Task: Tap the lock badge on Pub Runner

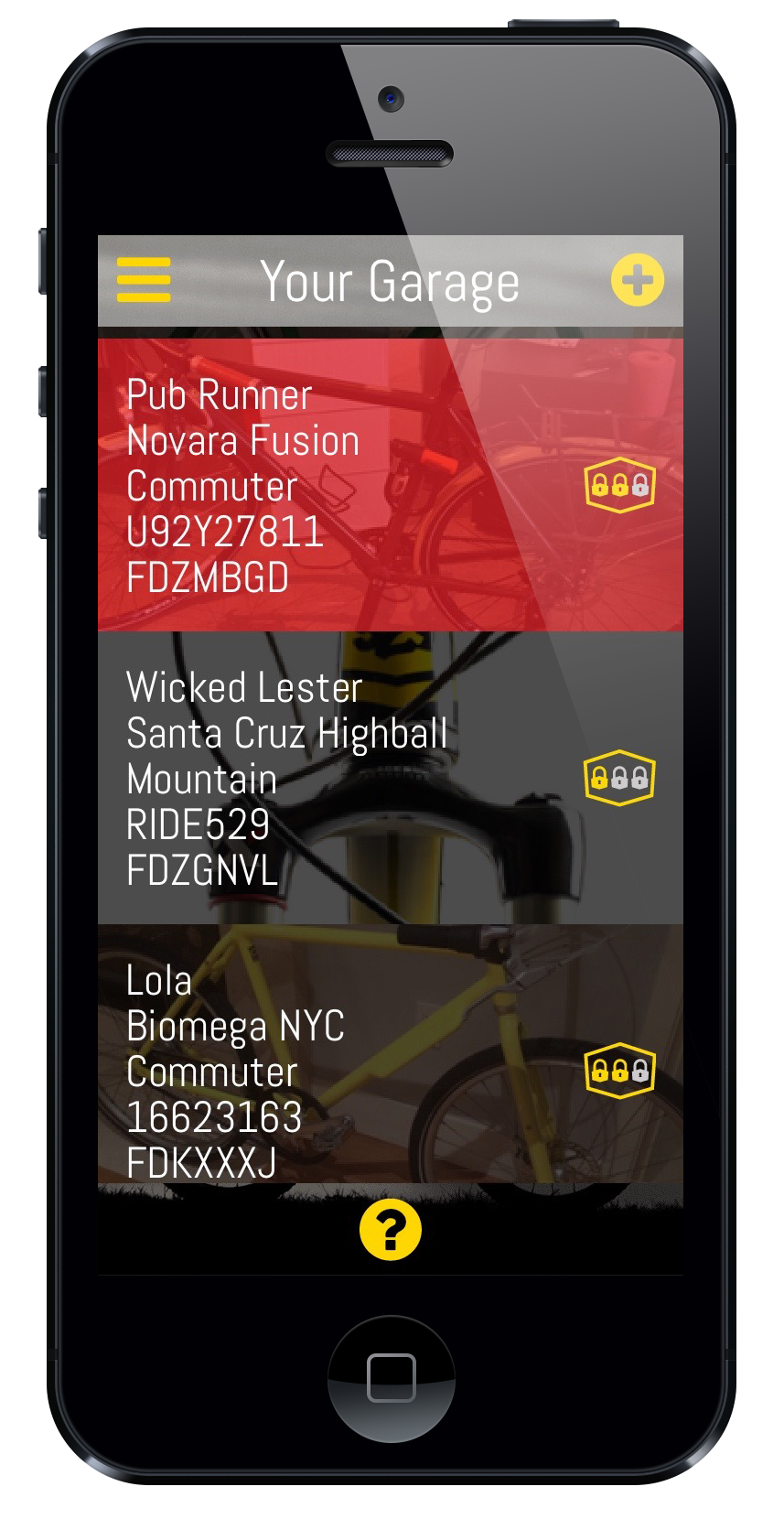Action: [x=619, y=485]
